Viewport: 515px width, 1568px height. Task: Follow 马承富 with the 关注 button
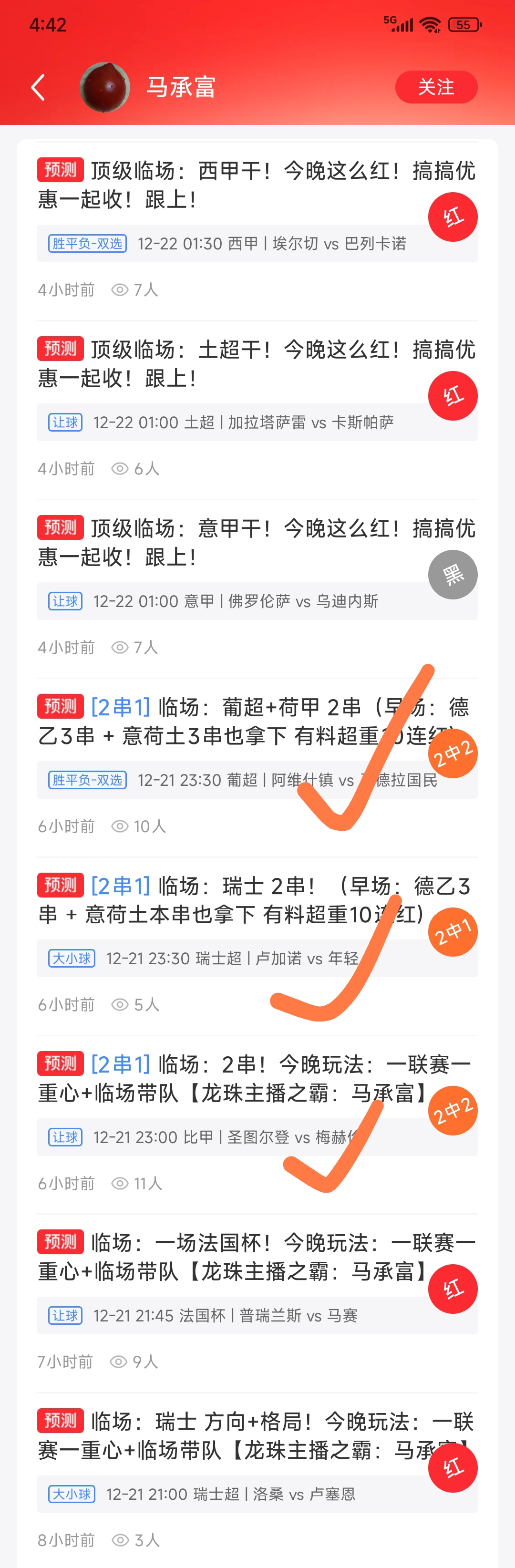click(436, 87)
